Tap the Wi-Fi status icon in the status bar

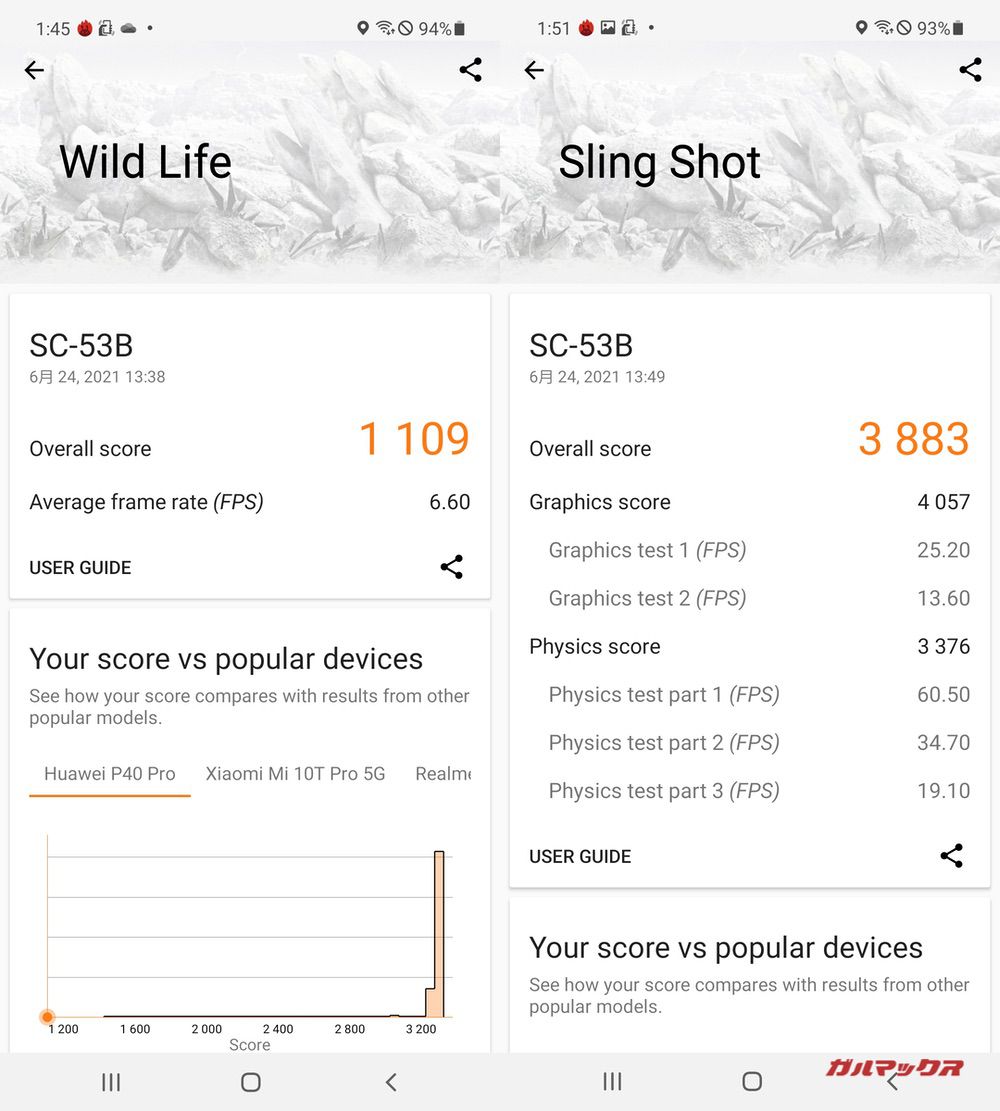pyautogui.click(x=384, y=28)
